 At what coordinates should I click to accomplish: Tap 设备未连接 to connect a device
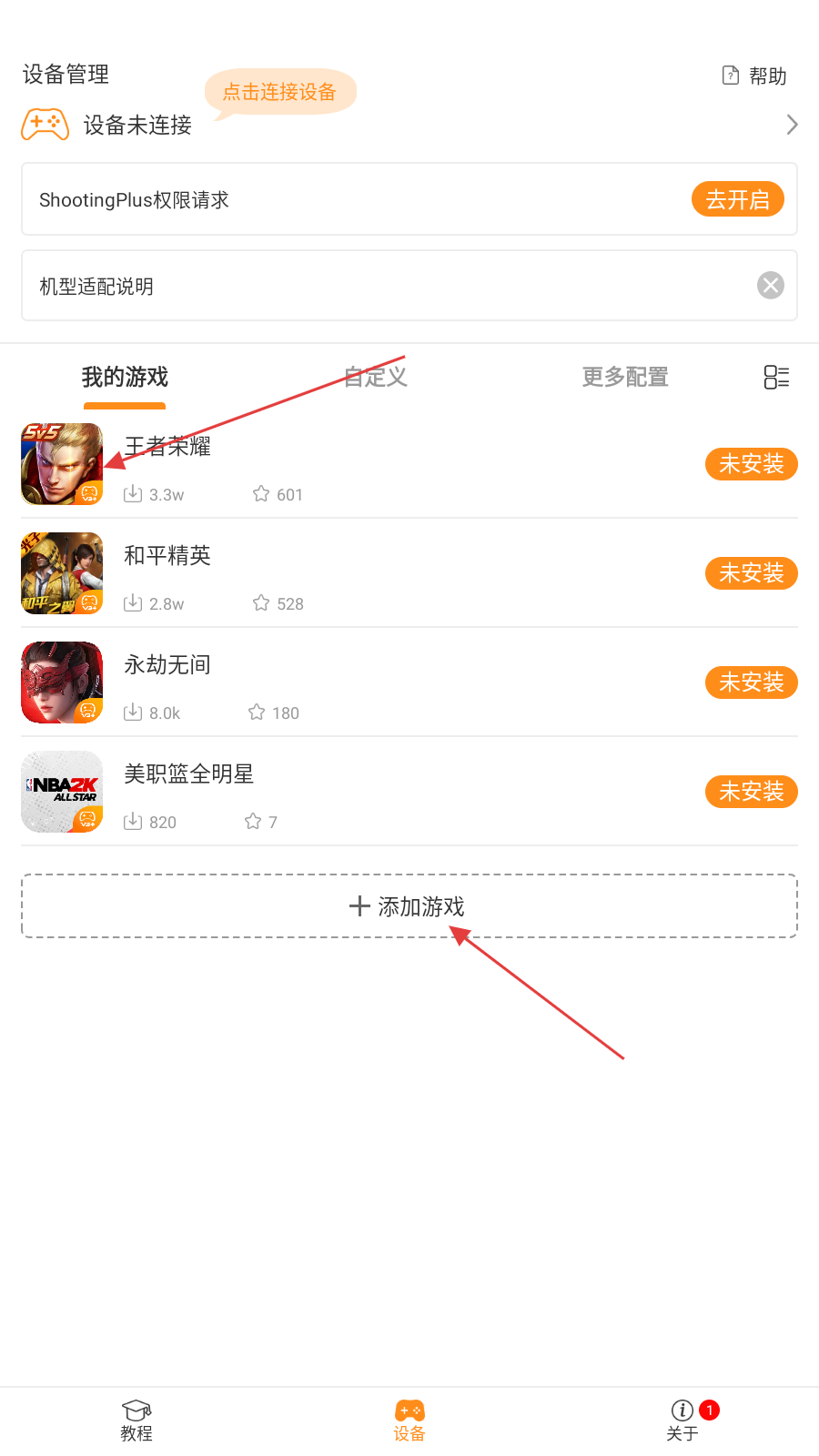[x=136, y=125]
